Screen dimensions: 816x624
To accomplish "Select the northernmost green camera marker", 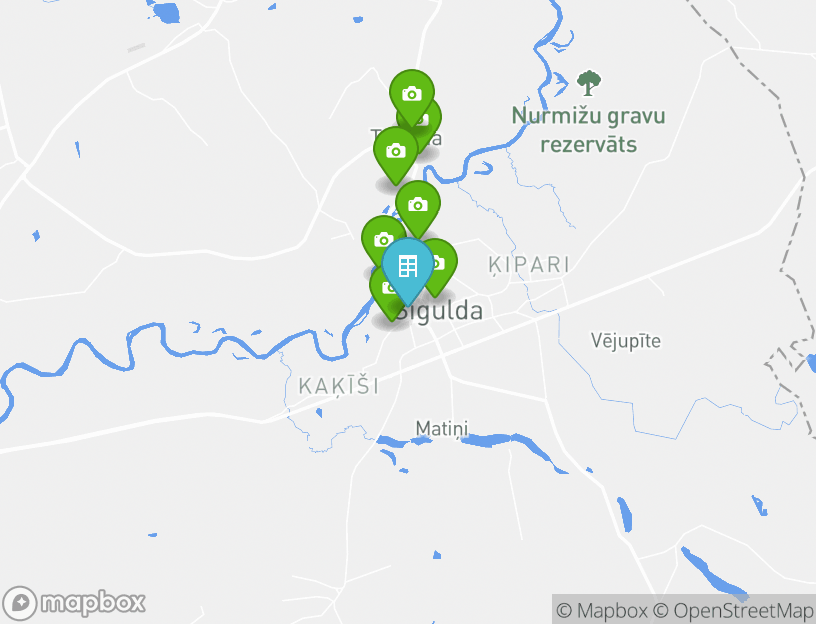I will tap(411, 93).
